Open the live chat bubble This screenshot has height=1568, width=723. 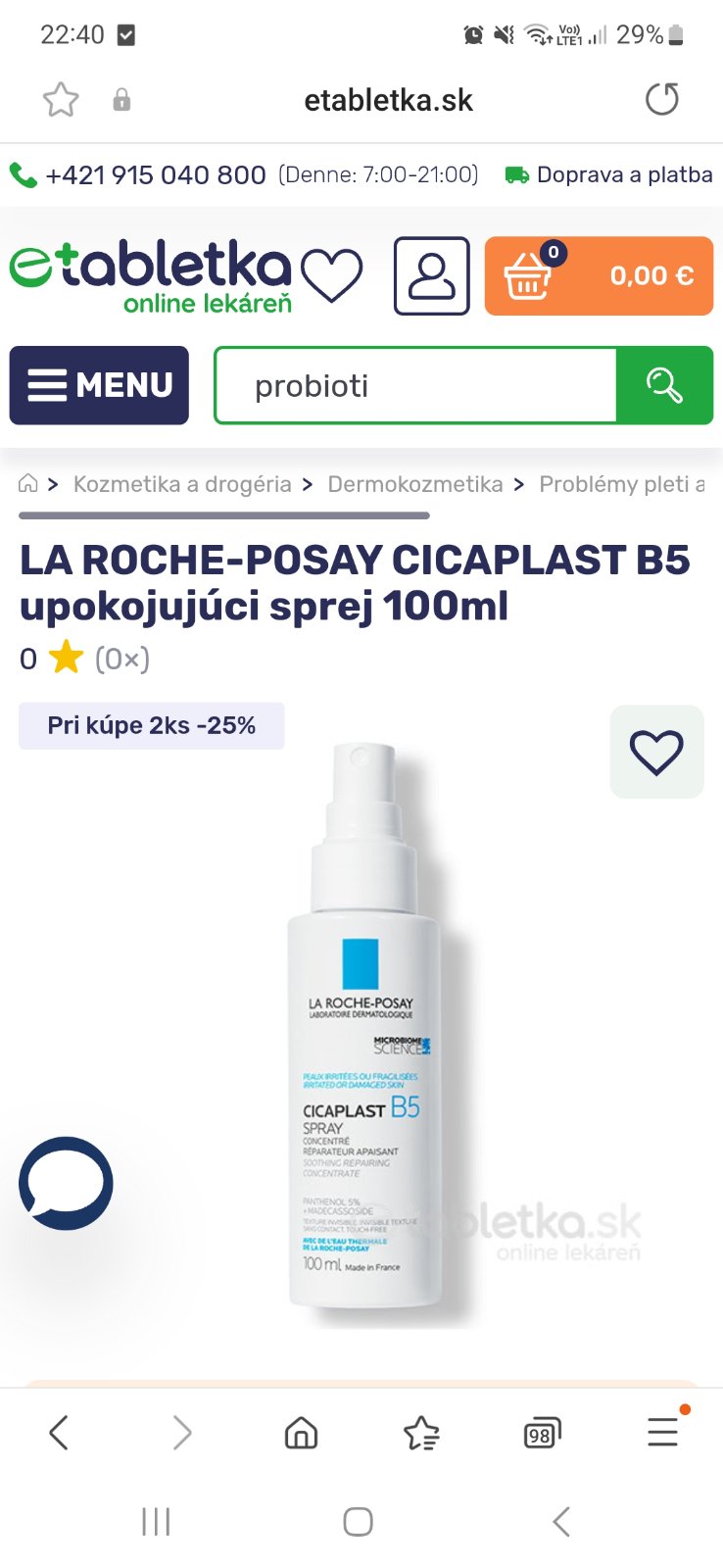pyautogui.click(x=66, y=1183)
